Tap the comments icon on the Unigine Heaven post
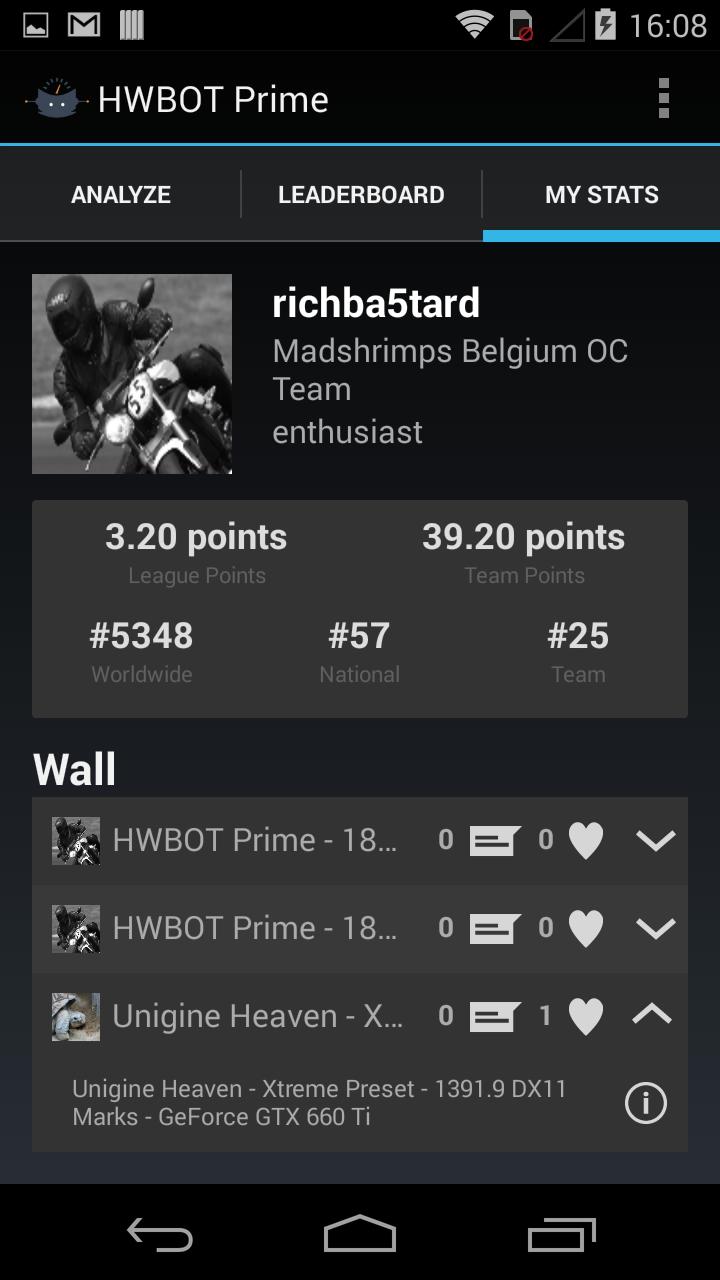This screenshot has width=720, height=1280. point(497,1015)
